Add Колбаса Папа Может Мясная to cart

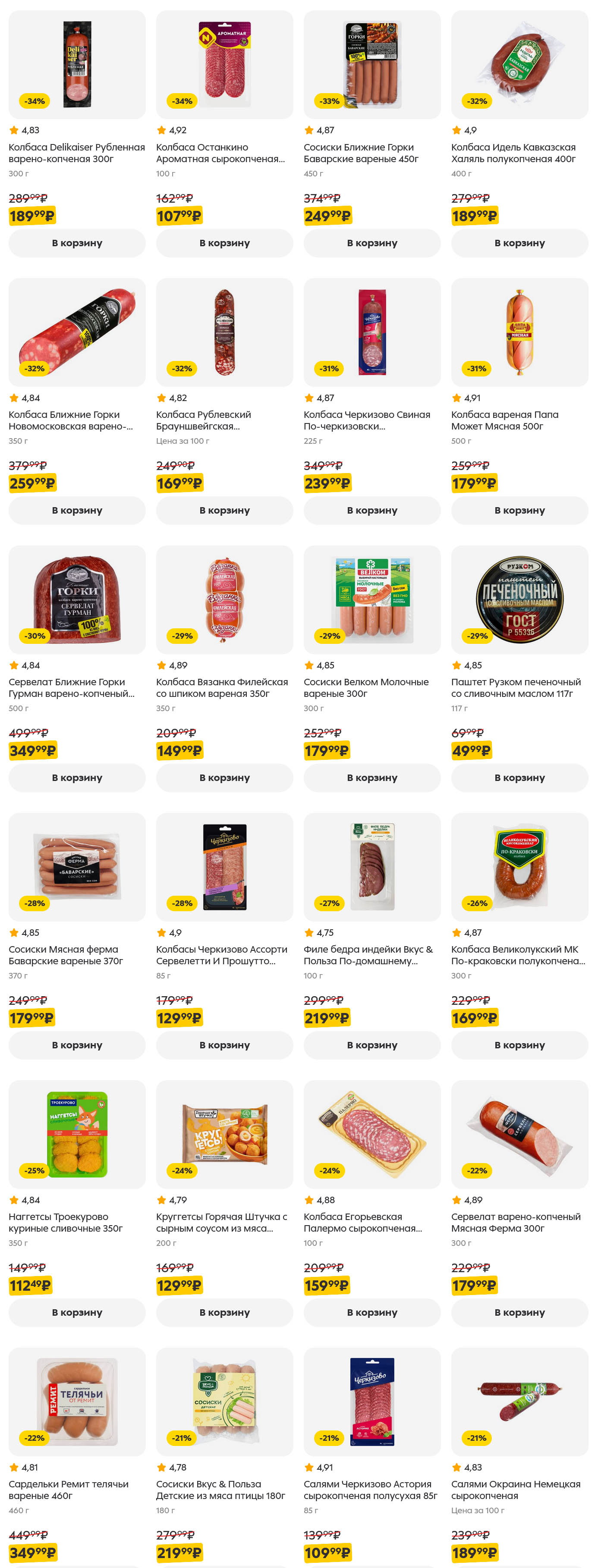click(x=519, y=510)
